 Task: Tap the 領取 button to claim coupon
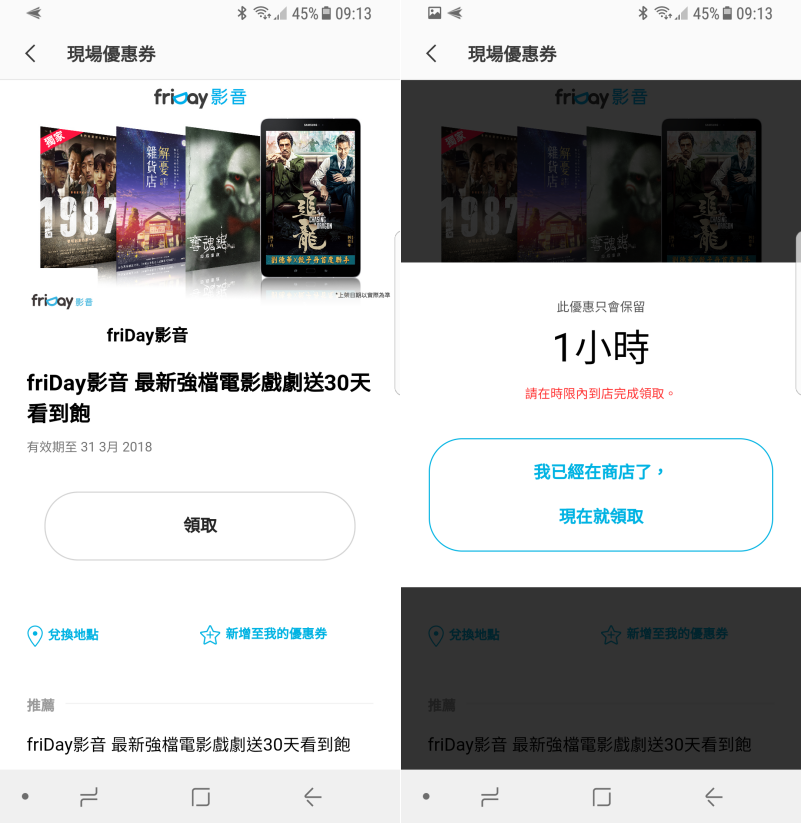point(200,526)
